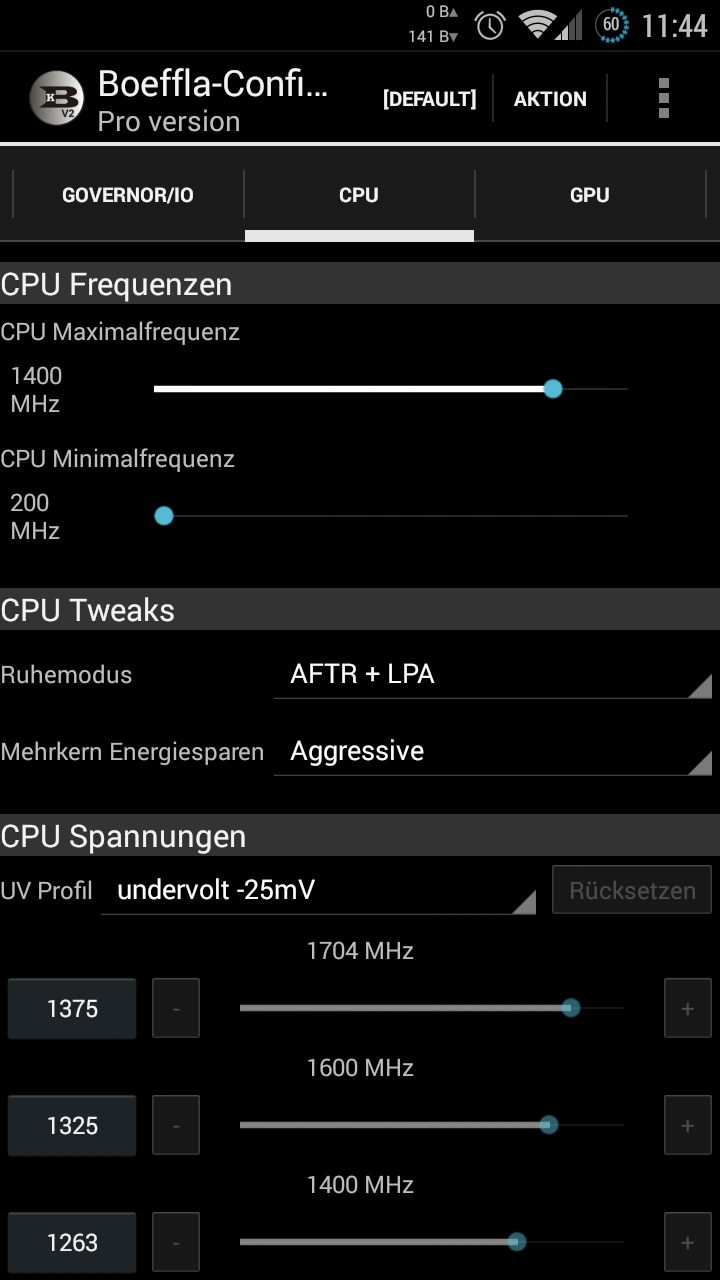Tap the 1325 voltage value for 1600 MHz

pos(72,1126)
